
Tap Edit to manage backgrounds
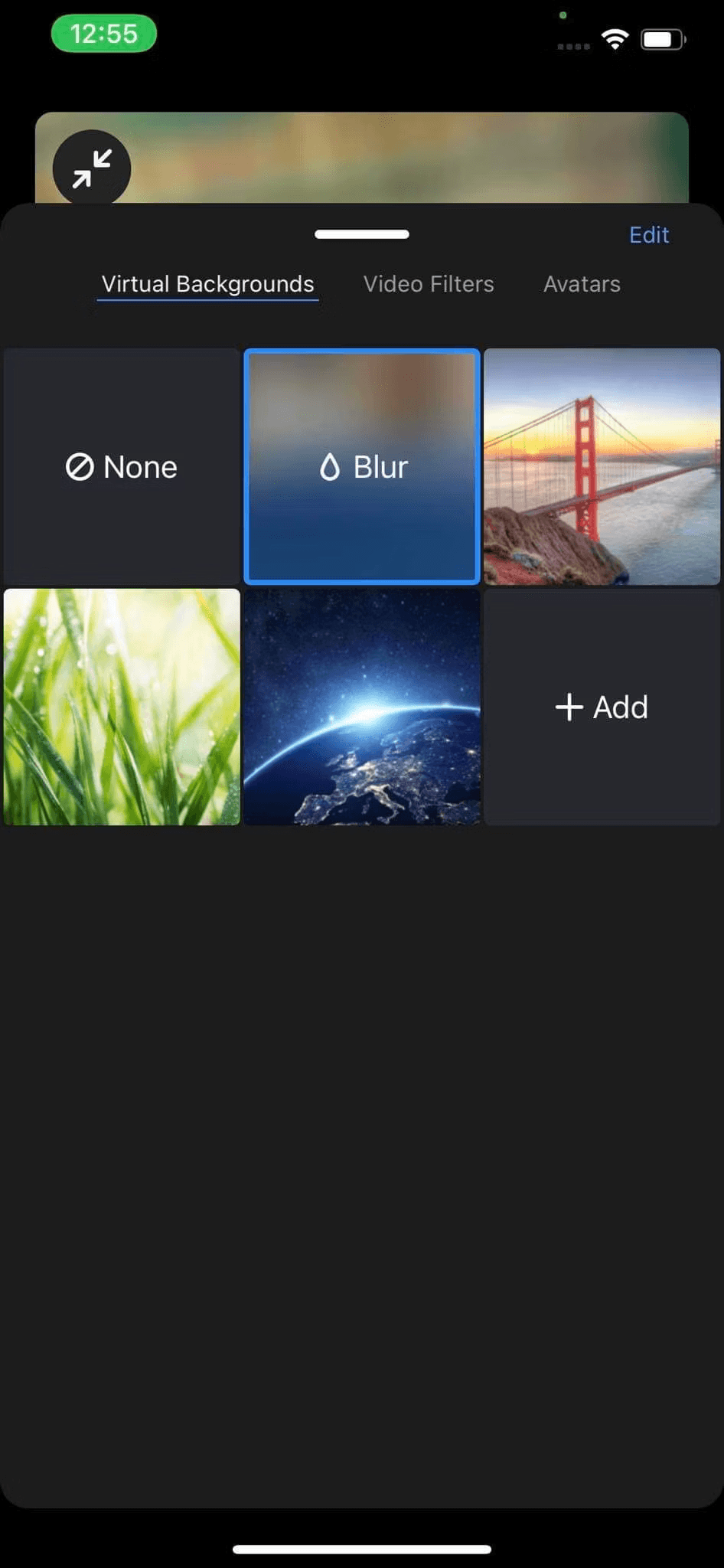tap(648, 235)
